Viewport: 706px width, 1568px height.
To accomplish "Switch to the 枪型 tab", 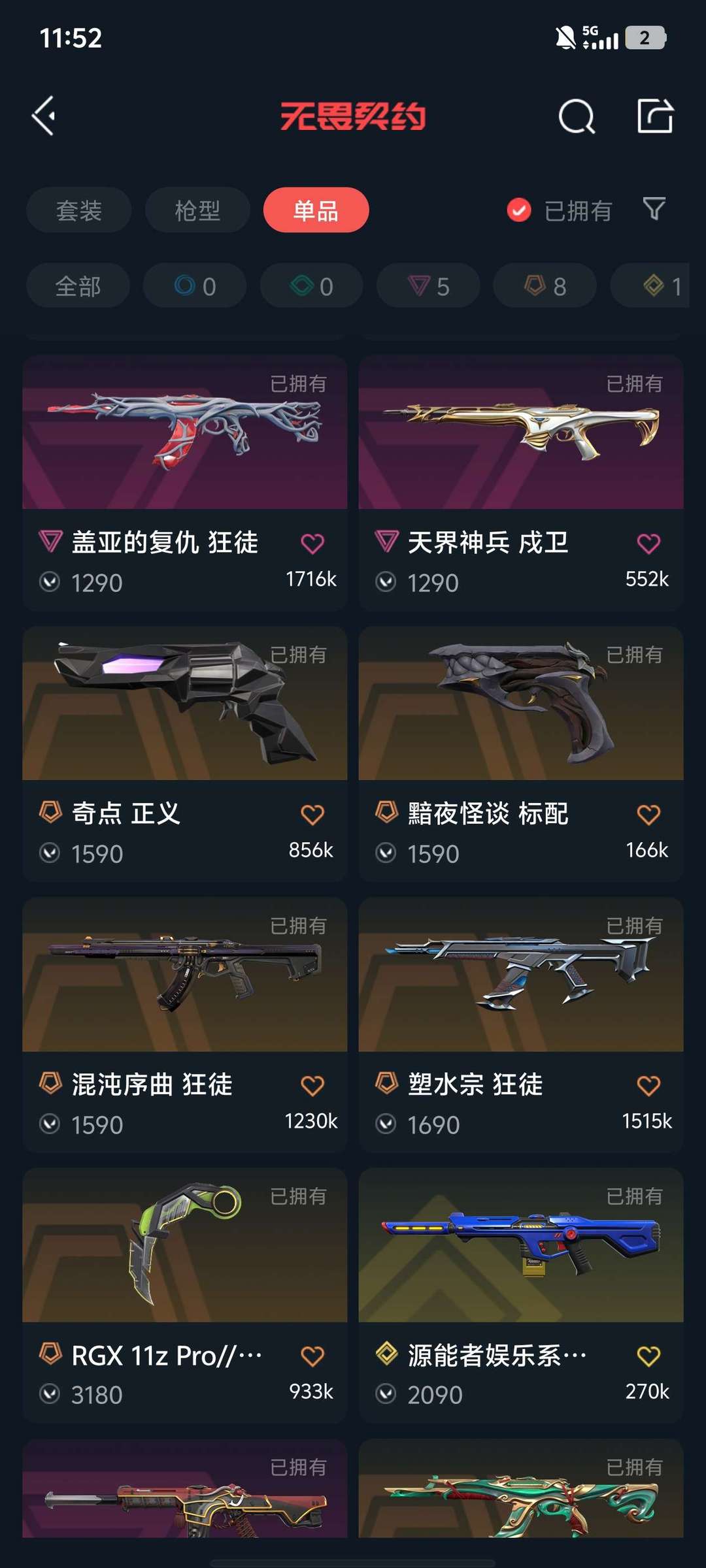I will 197,210.
